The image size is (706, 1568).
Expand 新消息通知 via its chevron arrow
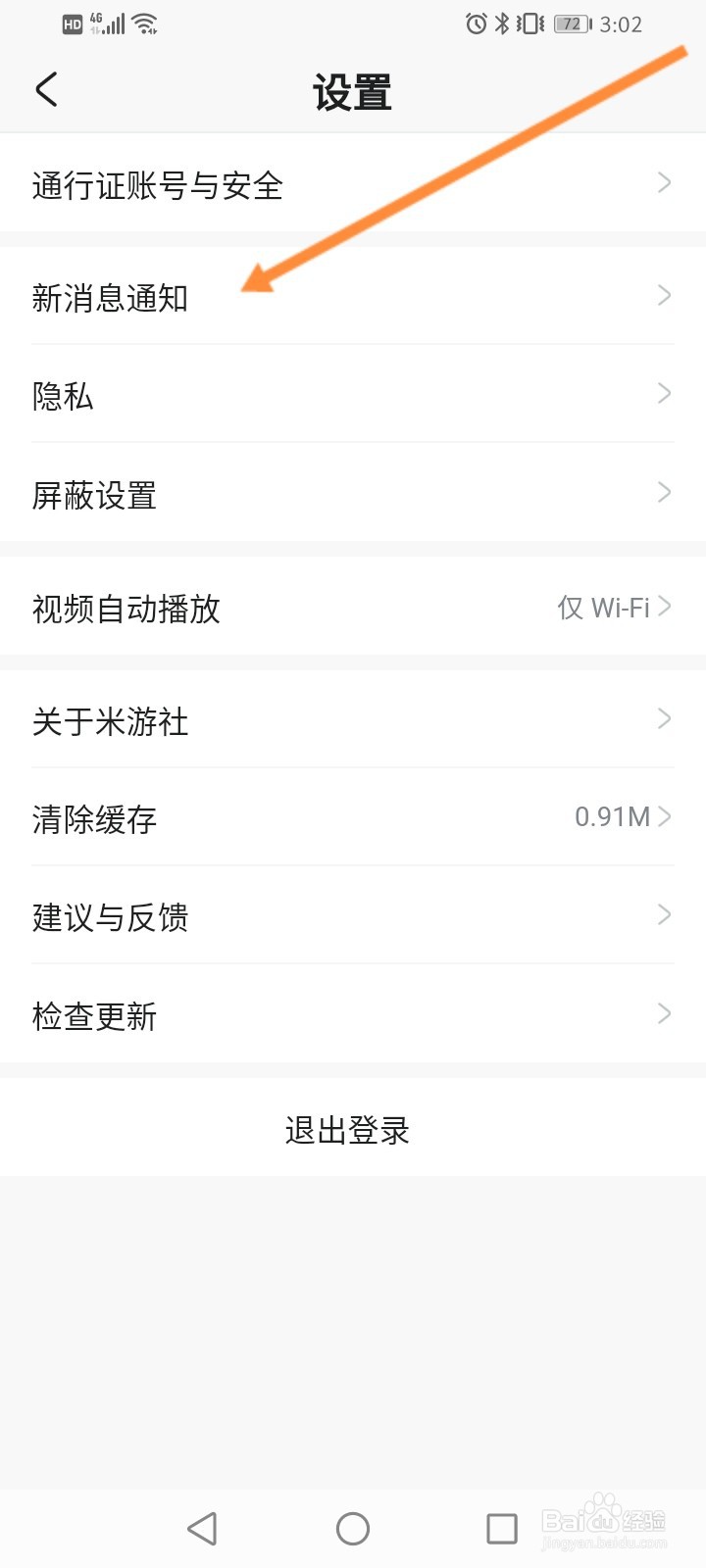(x=663, y=295)
